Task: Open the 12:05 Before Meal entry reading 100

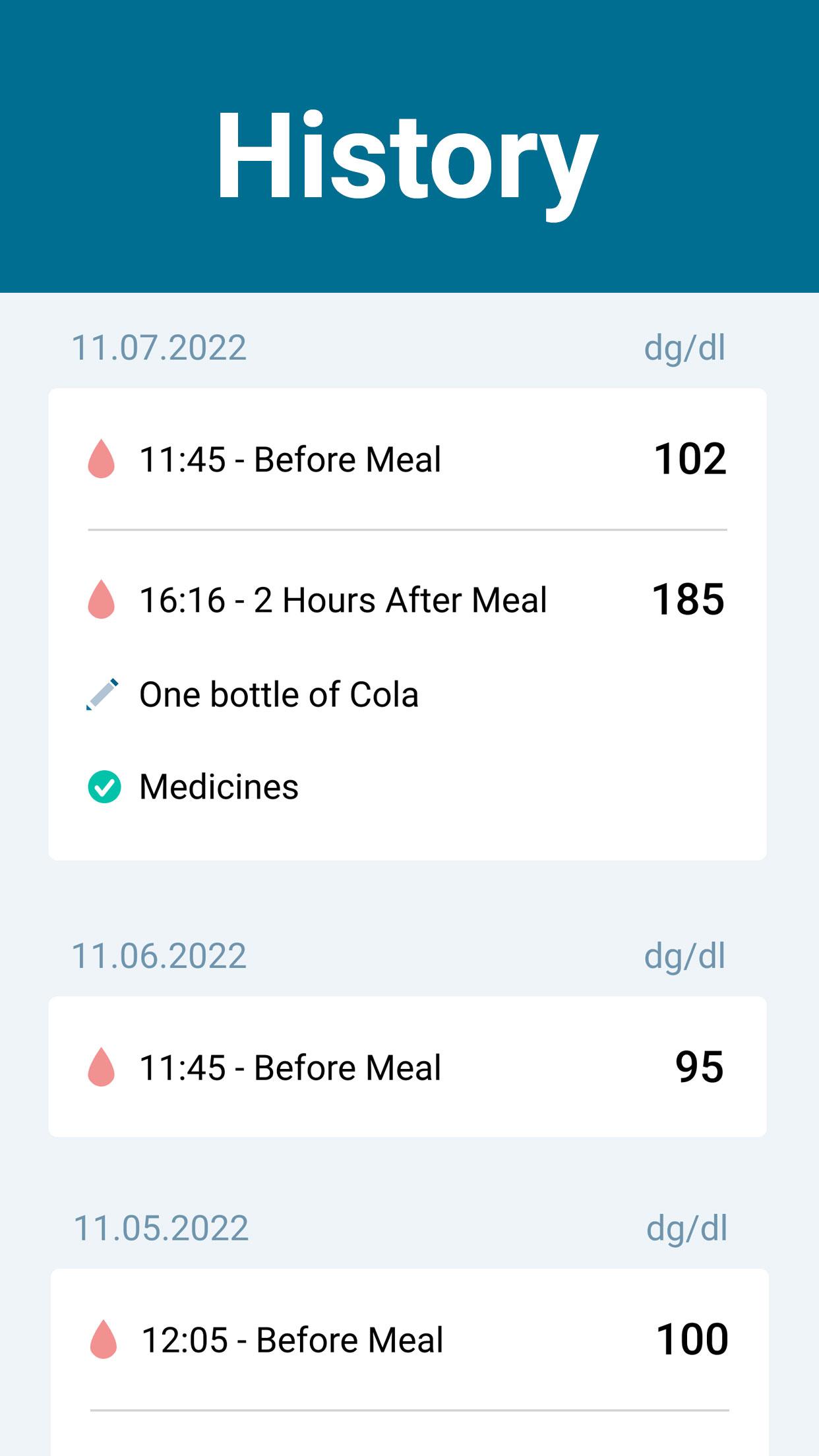Action: tap(409, 1339)
